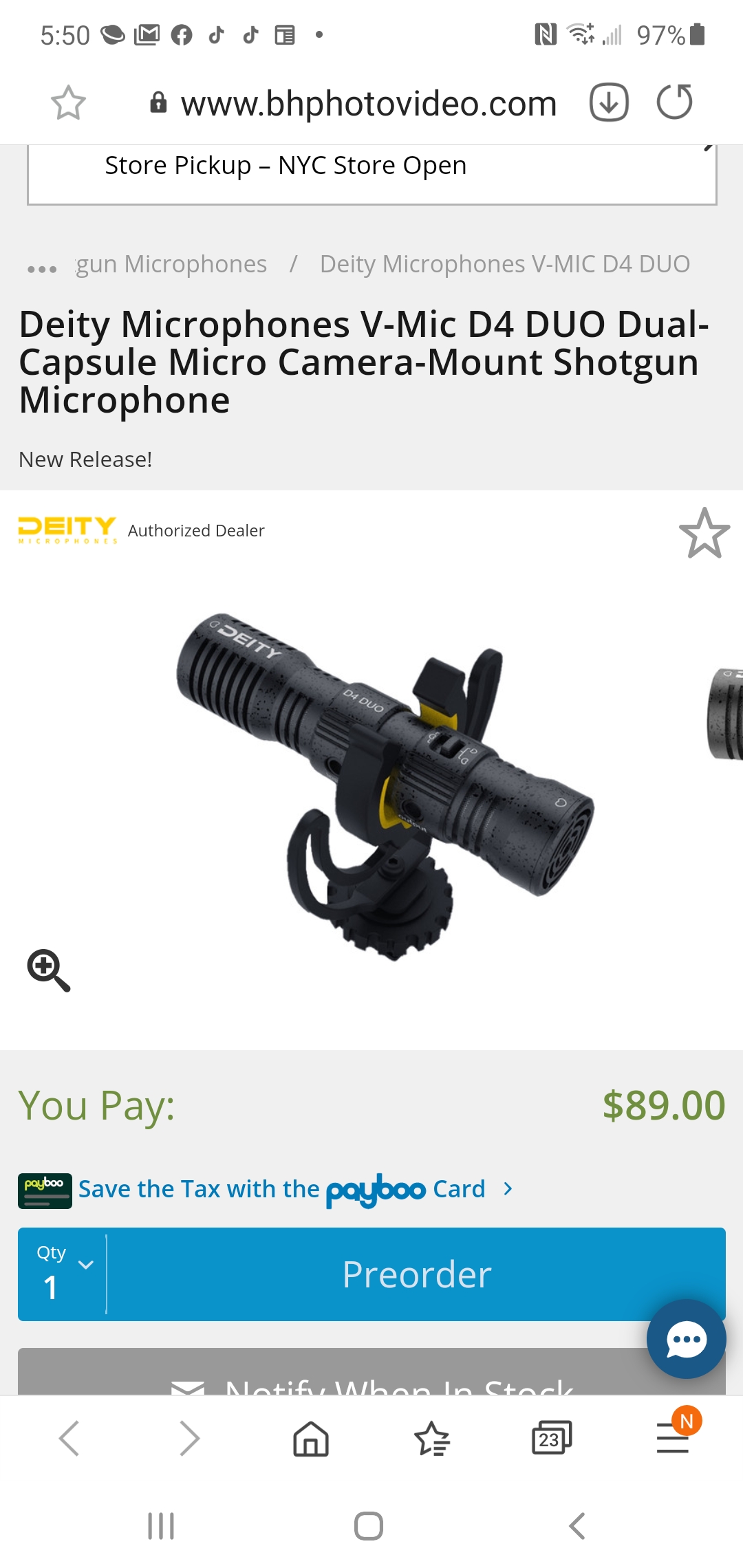
Task: Open the browser bookmarks list
Action: pos(431,1439)
